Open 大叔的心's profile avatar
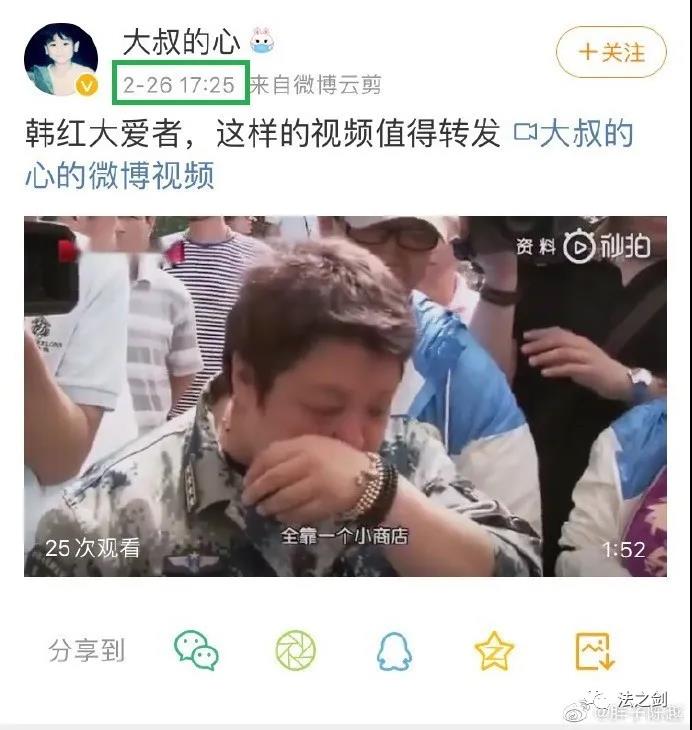Viewport: 692px width, 730px height. (61, 59)
